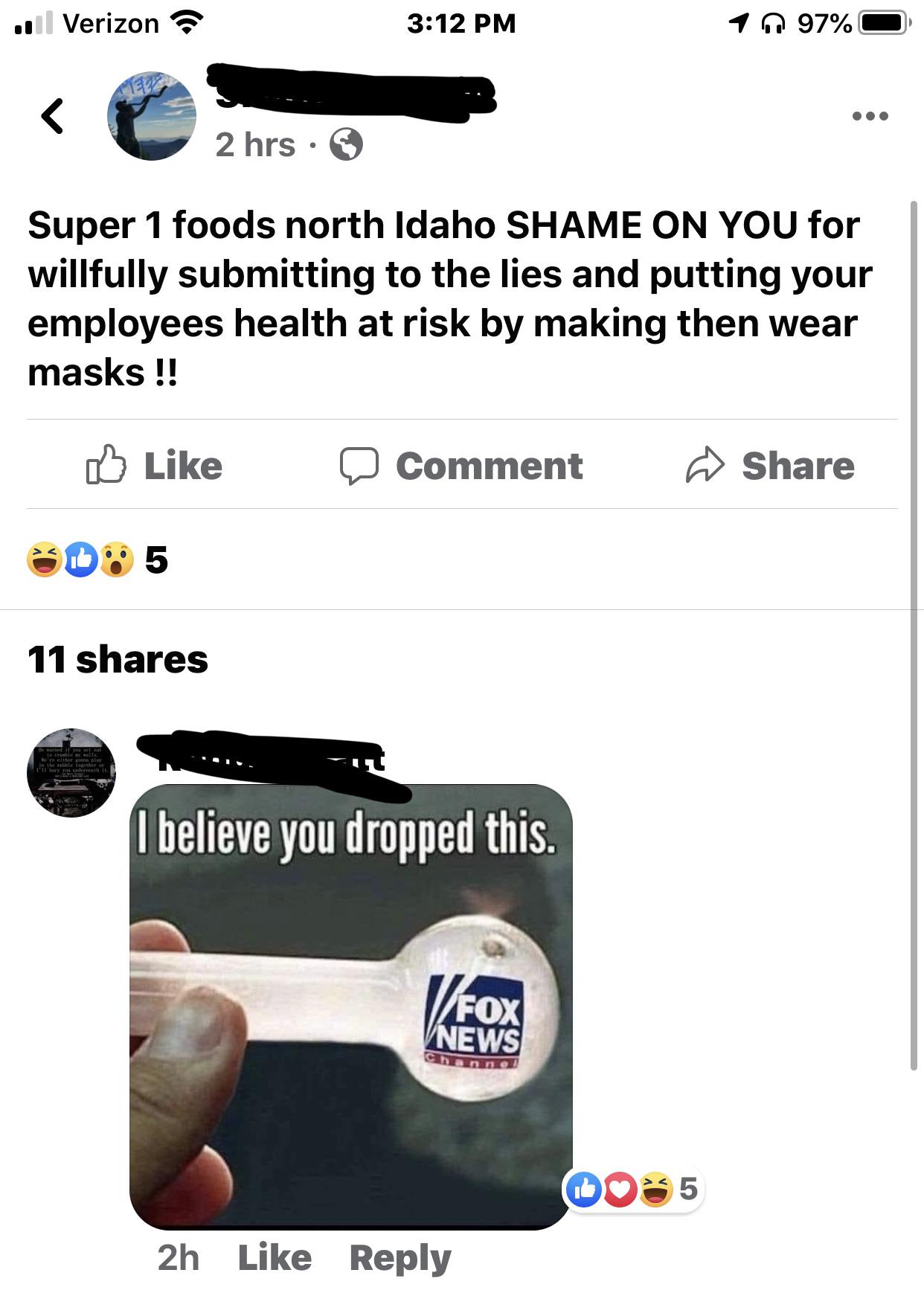
Task: Open the post's three-dot options menu
Action: (870, 116)
